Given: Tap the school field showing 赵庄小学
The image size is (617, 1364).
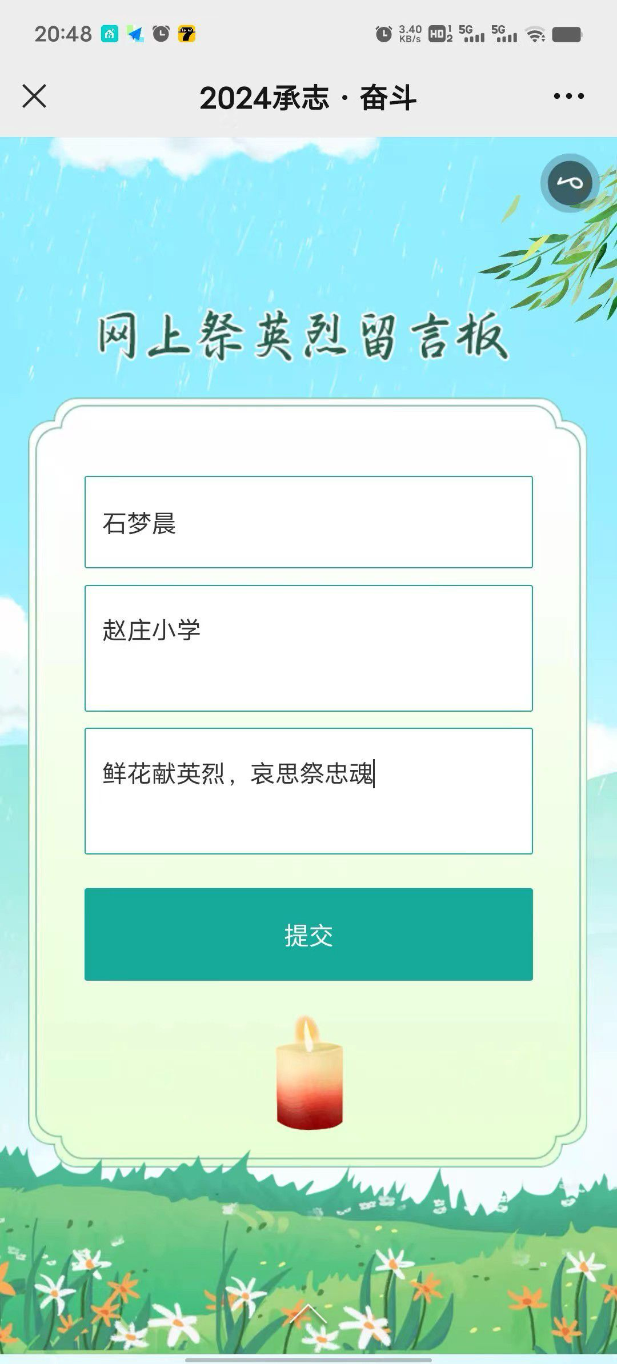Looking at the screenshot, I should tap(308, 648).
